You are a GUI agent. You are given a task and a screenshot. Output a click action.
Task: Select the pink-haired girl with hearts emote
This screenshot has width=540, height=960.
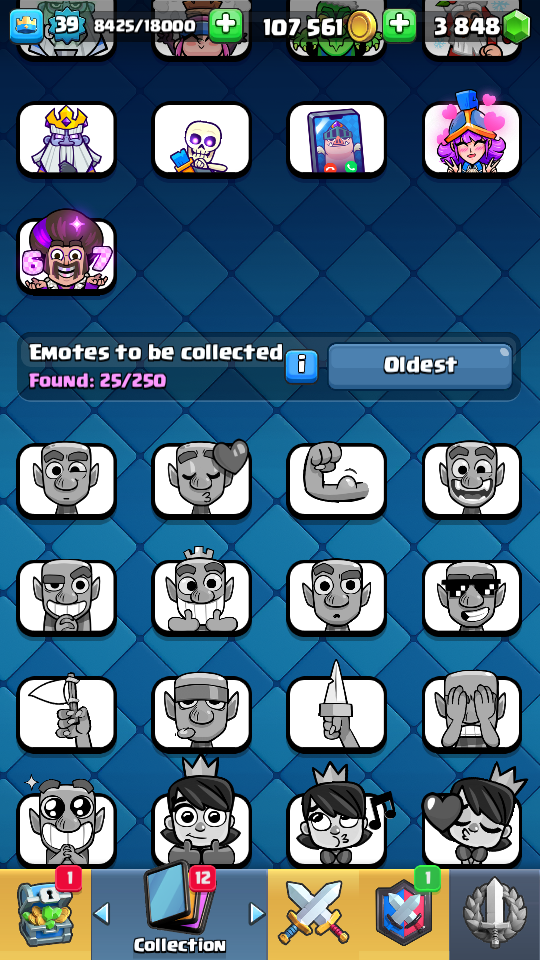(x=472, y=138)
